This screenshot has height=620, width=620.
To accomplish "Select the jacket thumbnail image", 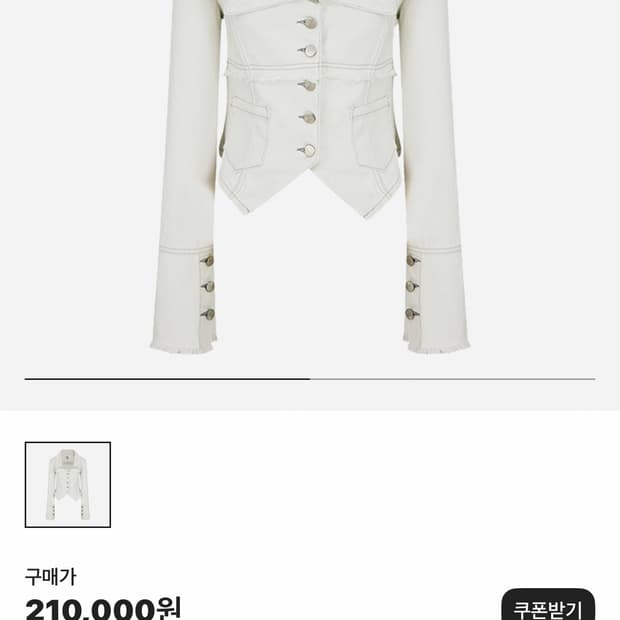I will point(68,485).
